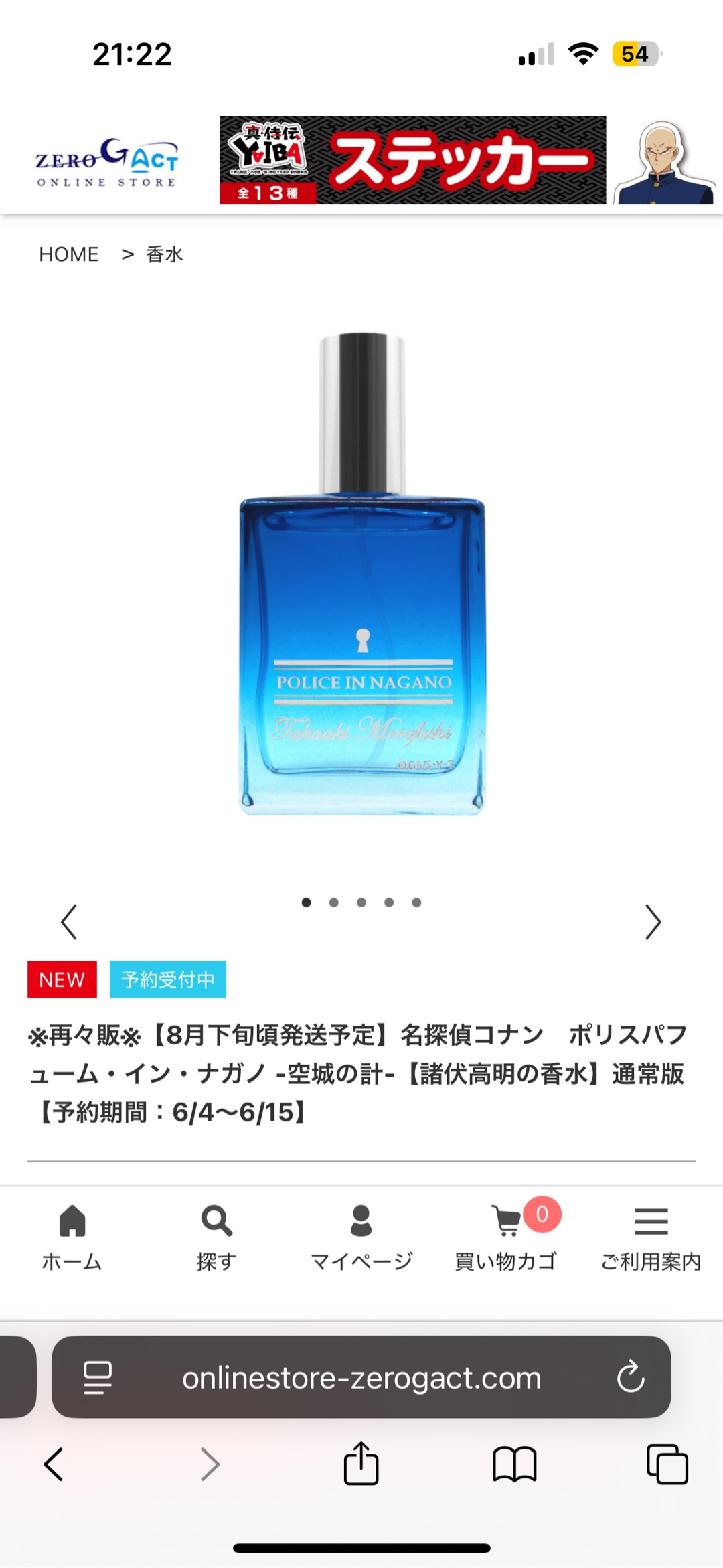
Task: View open Safari tabs
Action: point(667,1464)
